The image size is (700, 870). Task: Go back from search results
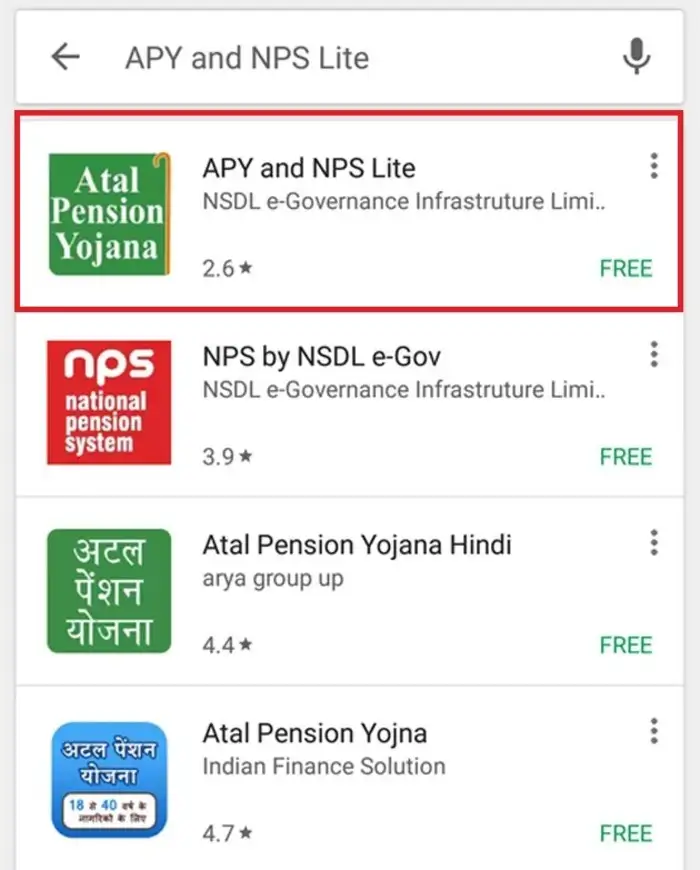coord(65,57)
